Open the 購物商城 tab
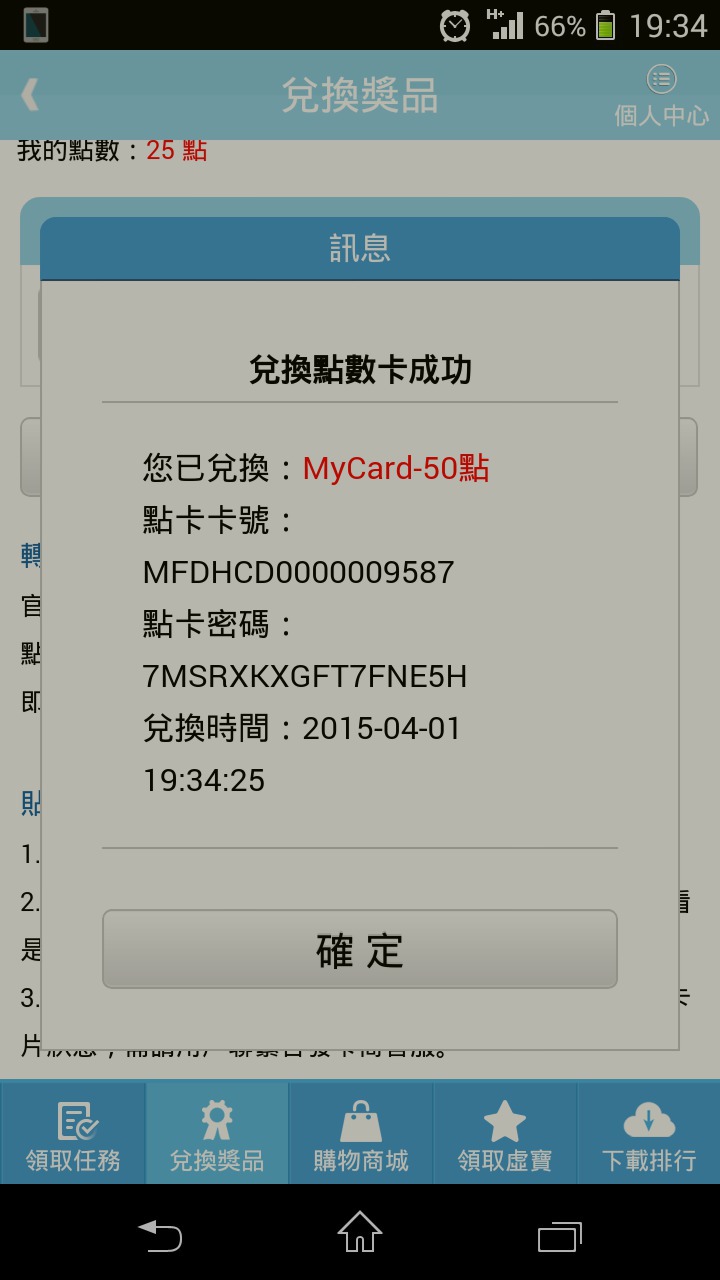 (361, 1134)
